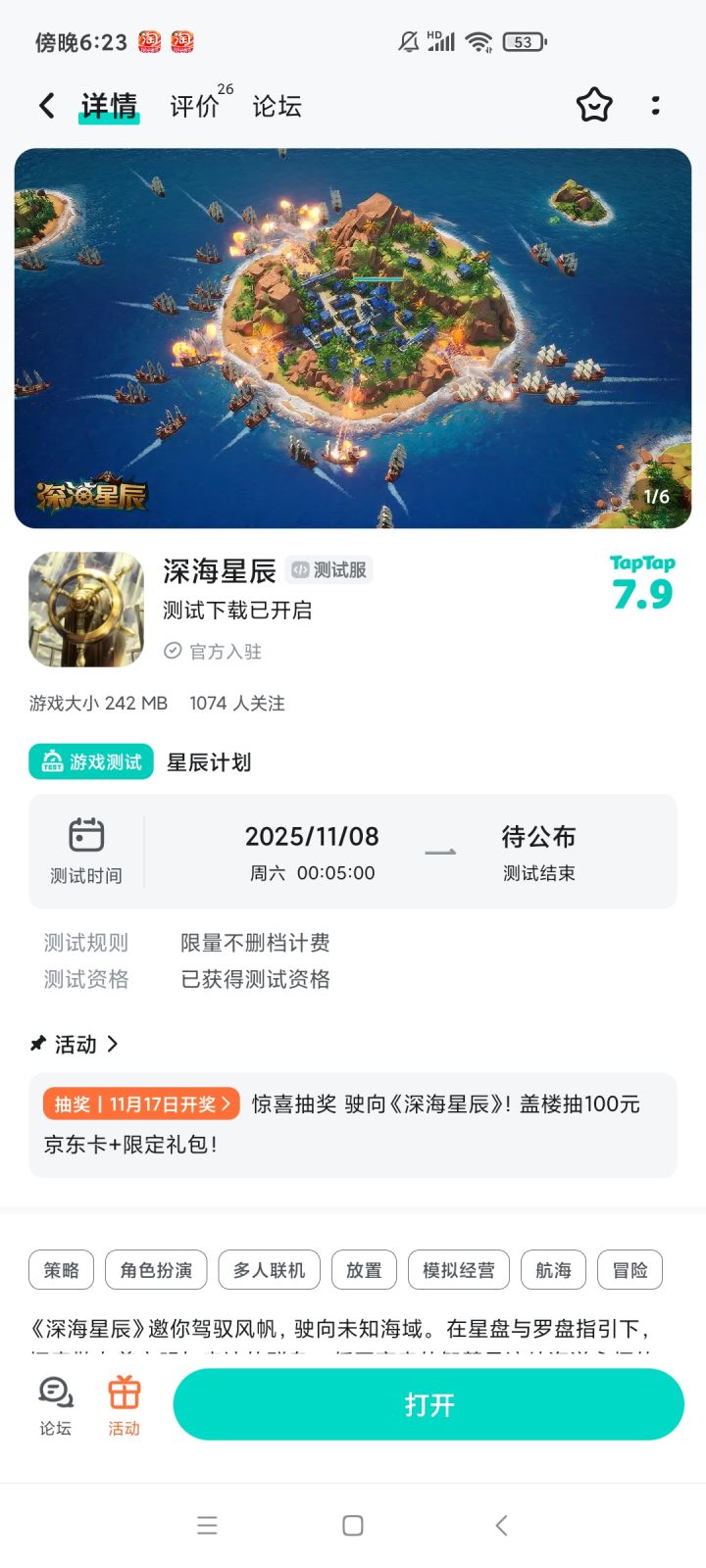Tap the 活动 gift icon in bottom bar
Viewport: 706px width, 1568px height.
123,1403
